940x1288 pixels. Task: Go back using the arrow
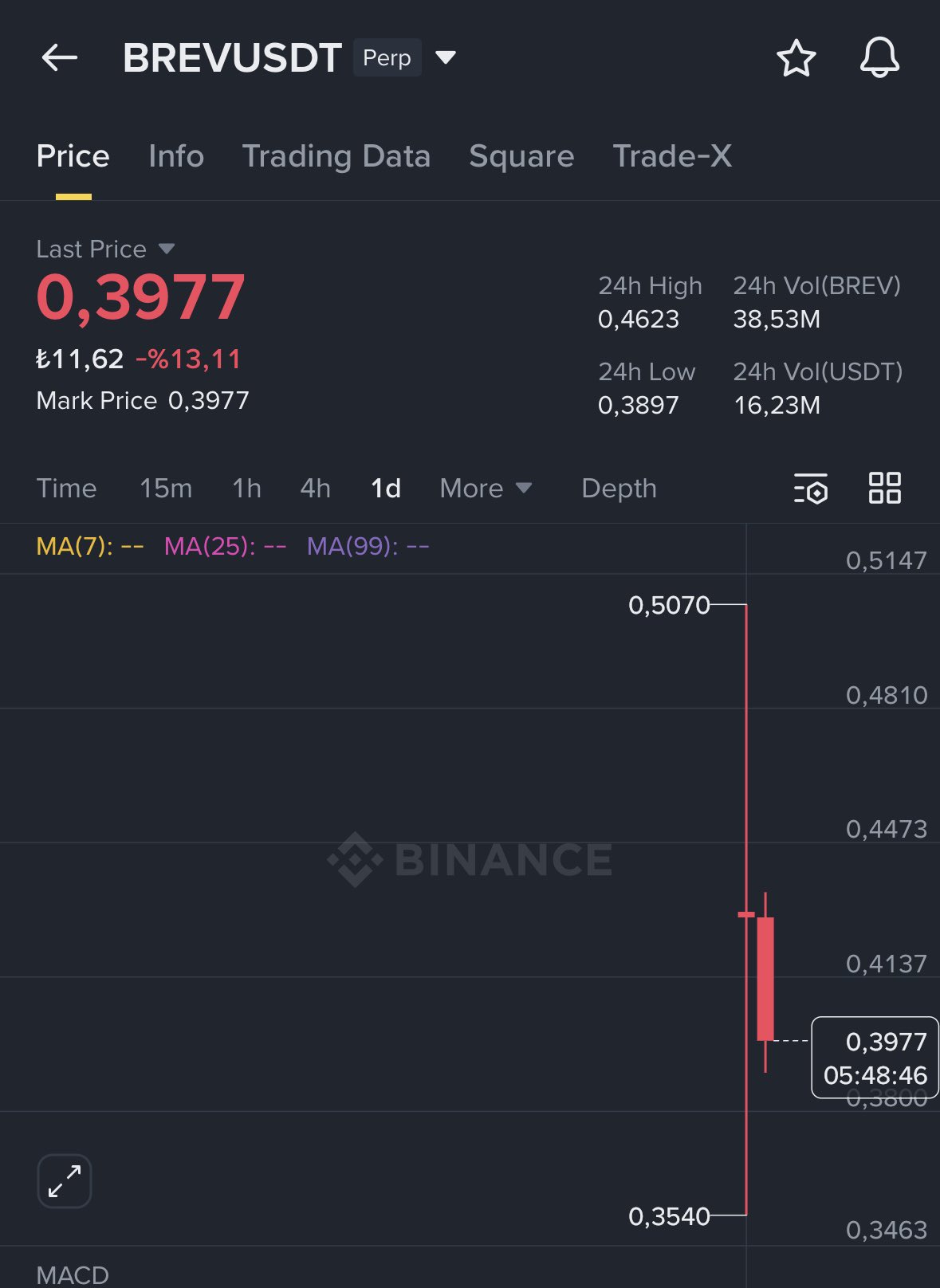pos(60,58)
